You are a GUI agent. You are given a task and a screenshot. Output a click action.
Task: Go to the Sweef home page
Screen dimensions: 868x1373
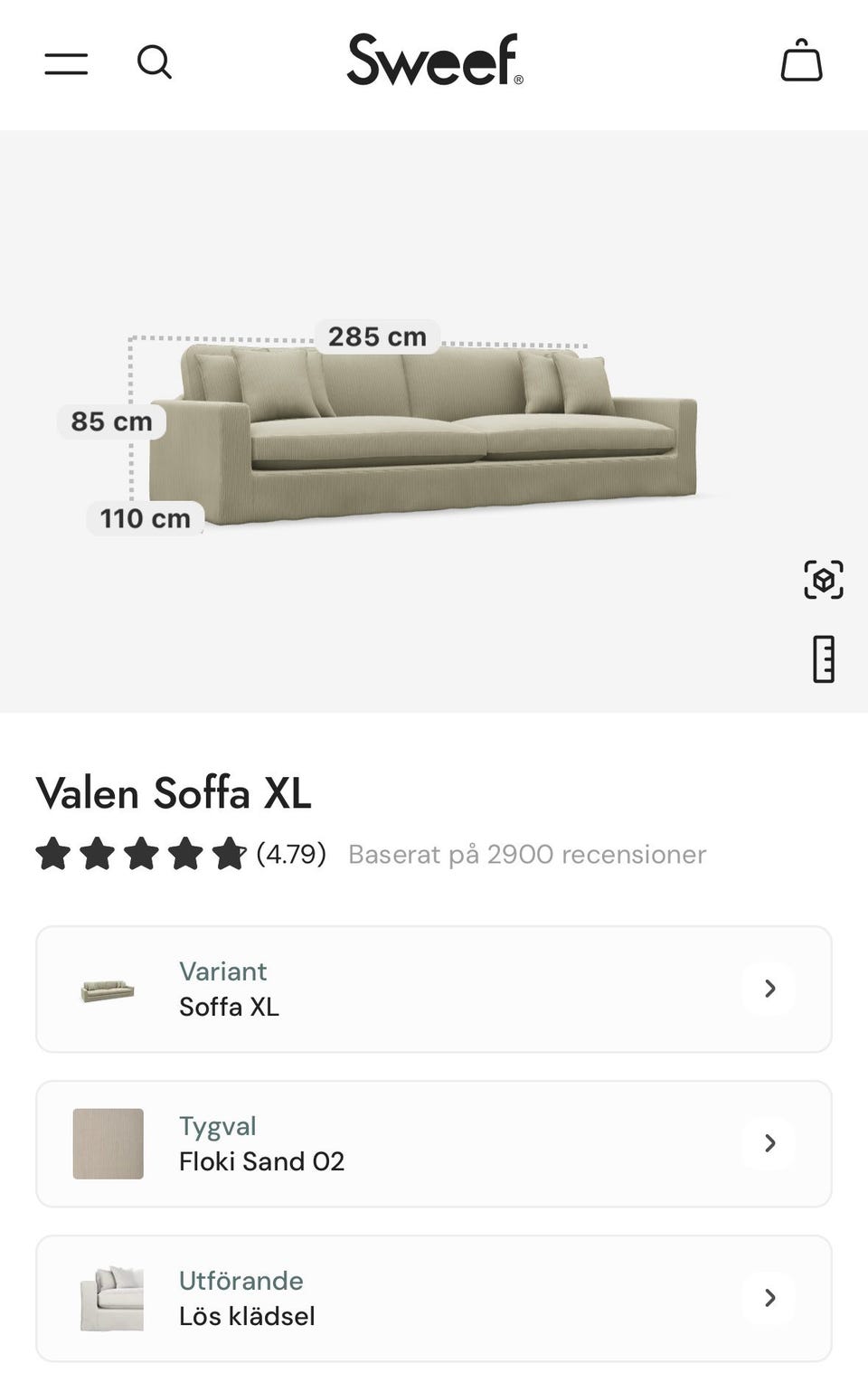[x=434, y=61]
